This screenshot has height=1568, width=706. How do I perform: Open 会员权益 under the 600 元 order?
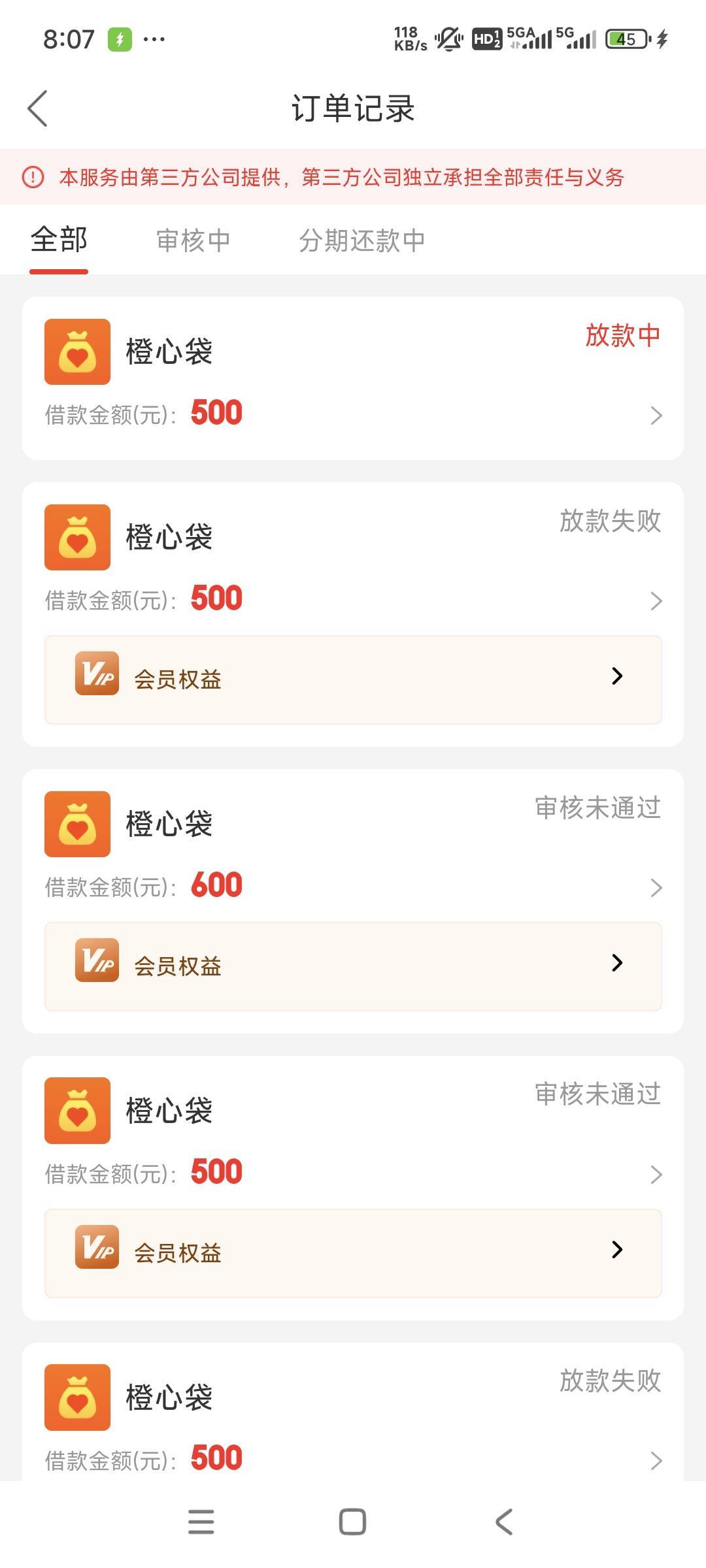click(x=353, y=966)
